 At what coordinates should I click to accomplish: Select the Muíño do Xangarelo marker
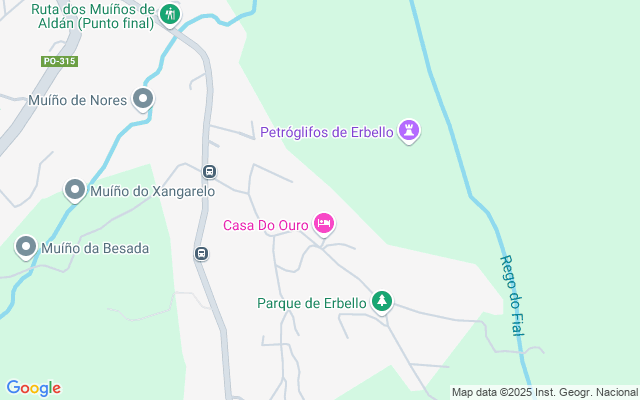pyautogui.click(x=74, y=188)
